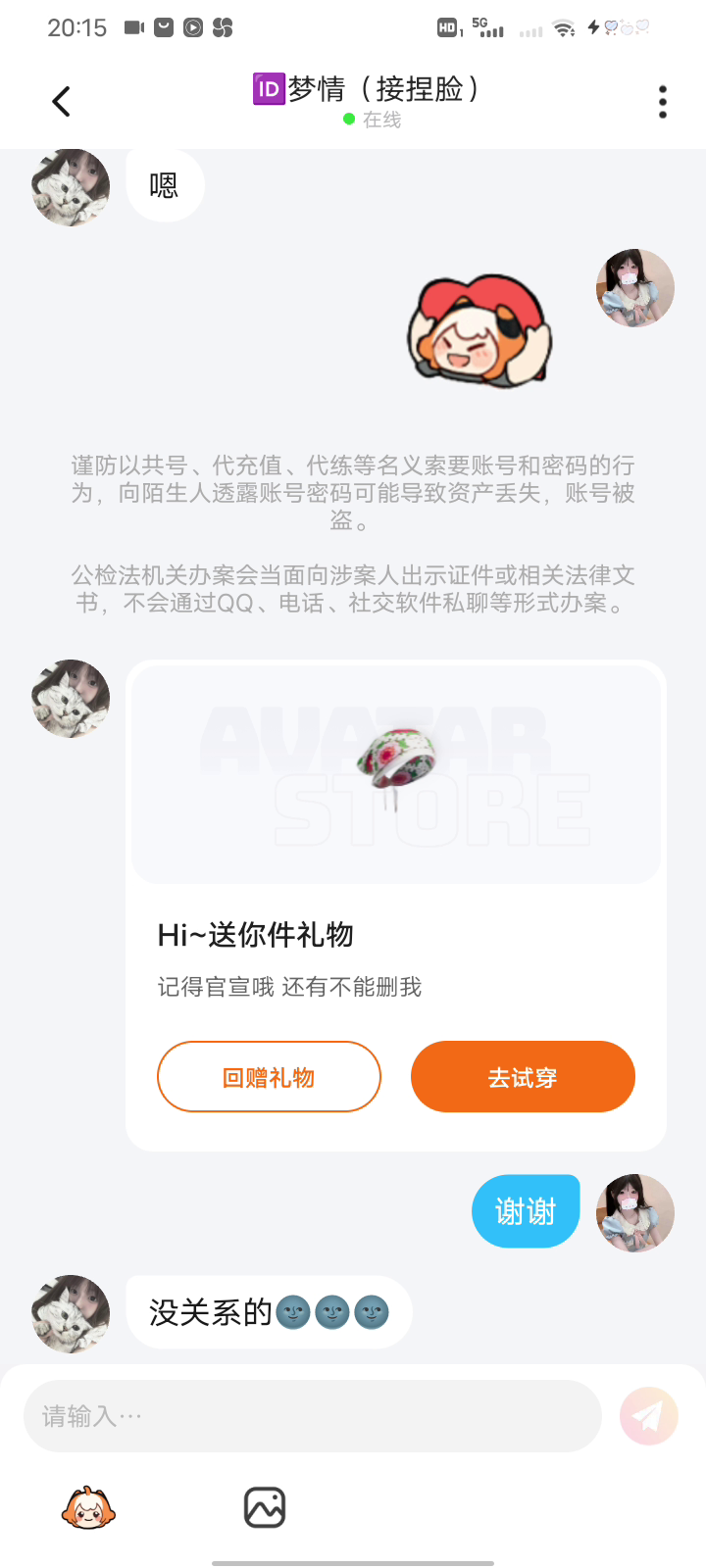Open the gift card with hair accessory
This screenshot has height=1568, width=706.
coord(396,906)
